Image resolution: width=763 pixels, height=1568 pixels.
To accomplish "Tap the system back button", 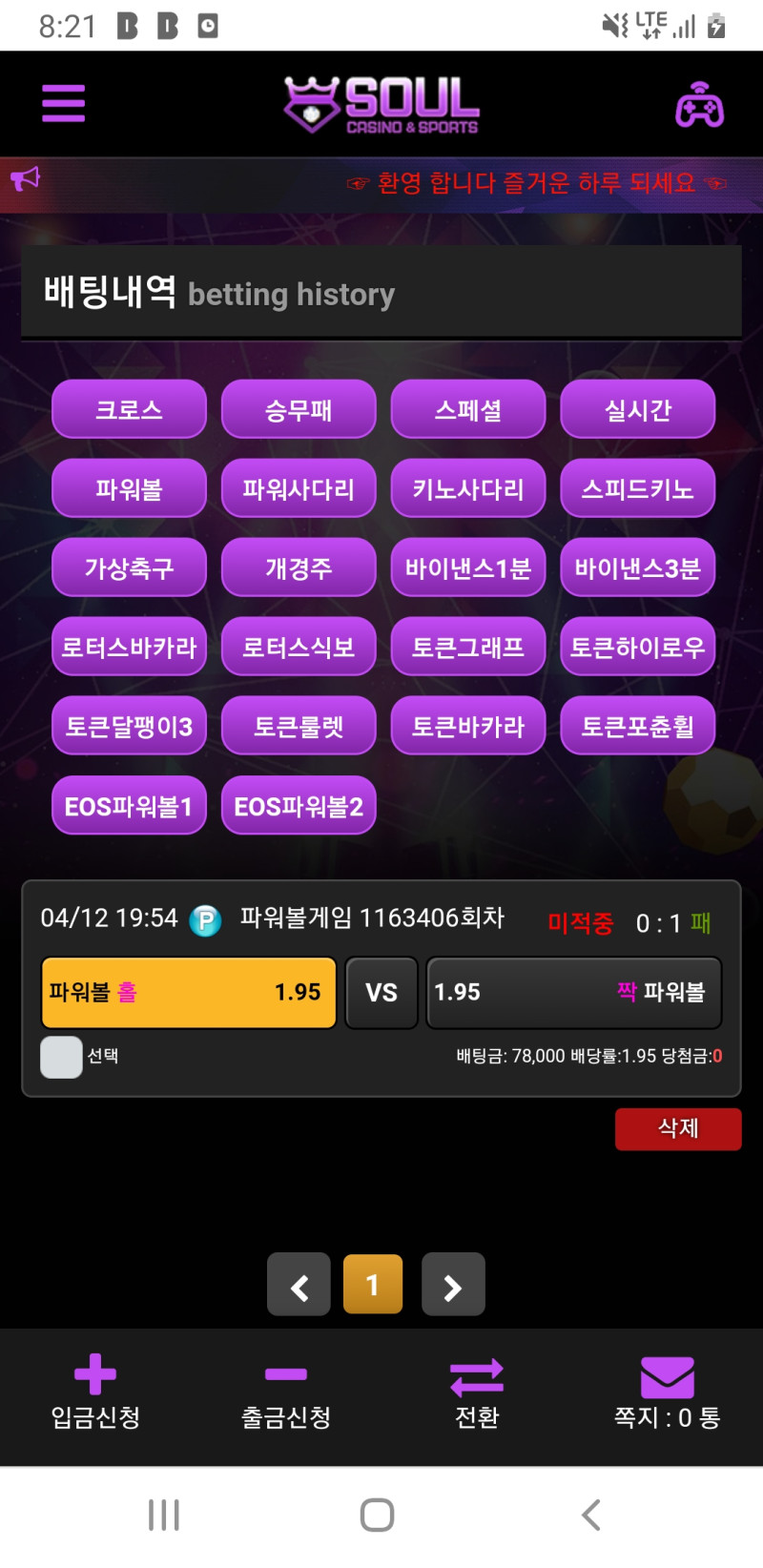I will point(591,1515).
